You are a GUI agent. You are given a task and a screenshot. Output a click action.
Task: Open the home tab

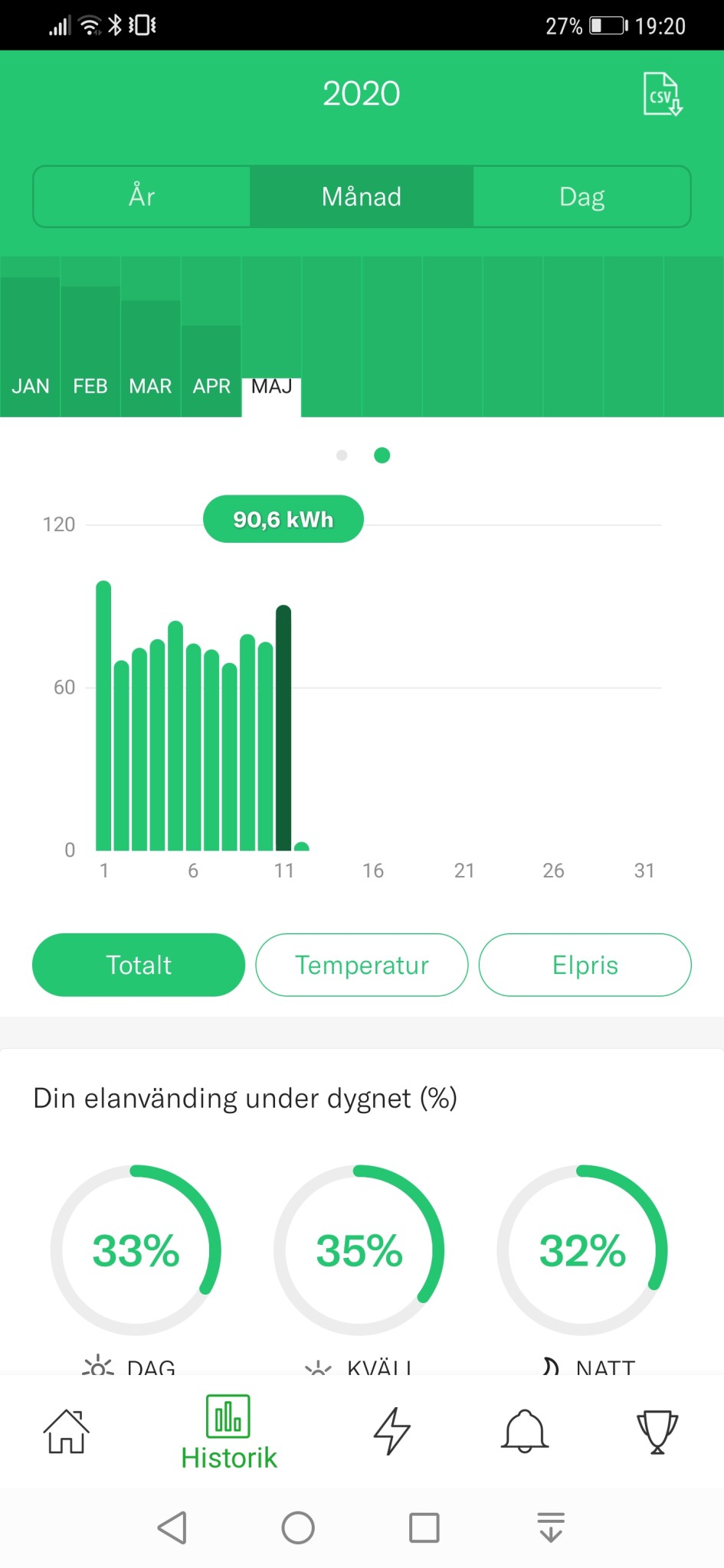tap(66, 1431)
